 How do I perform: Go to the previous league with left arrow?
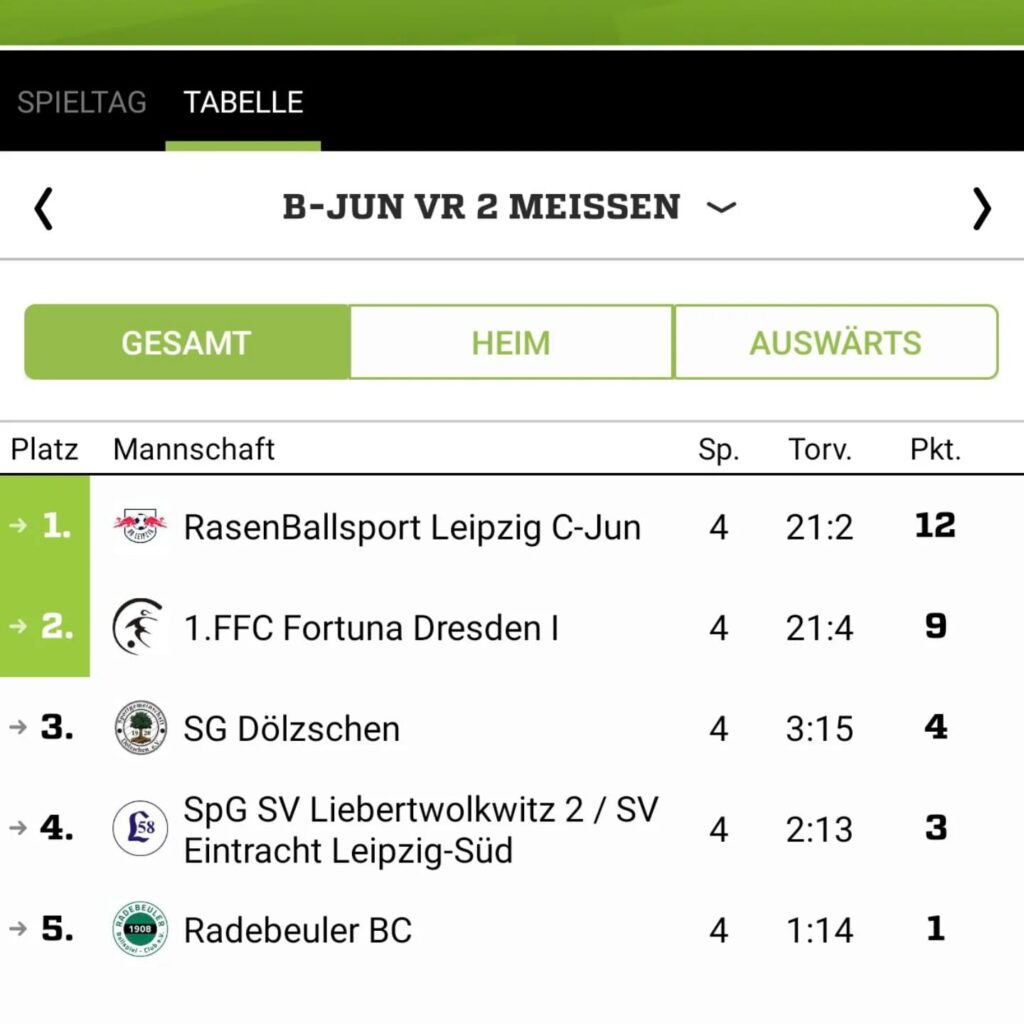[x=43, y=209]
